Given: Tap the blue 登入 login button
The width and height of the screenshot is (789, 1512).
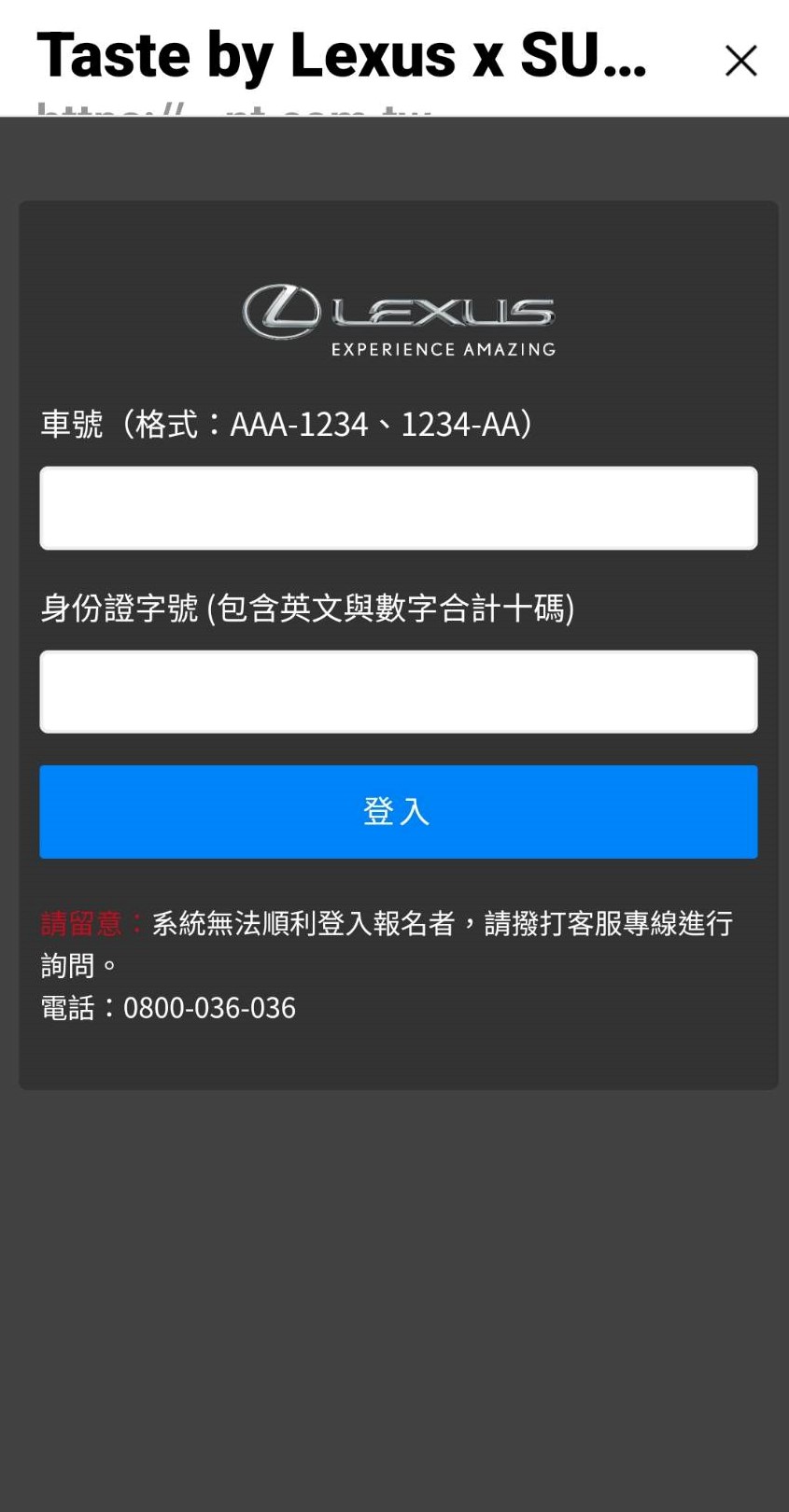Looking at the screenshot, I should pos(398,811).
